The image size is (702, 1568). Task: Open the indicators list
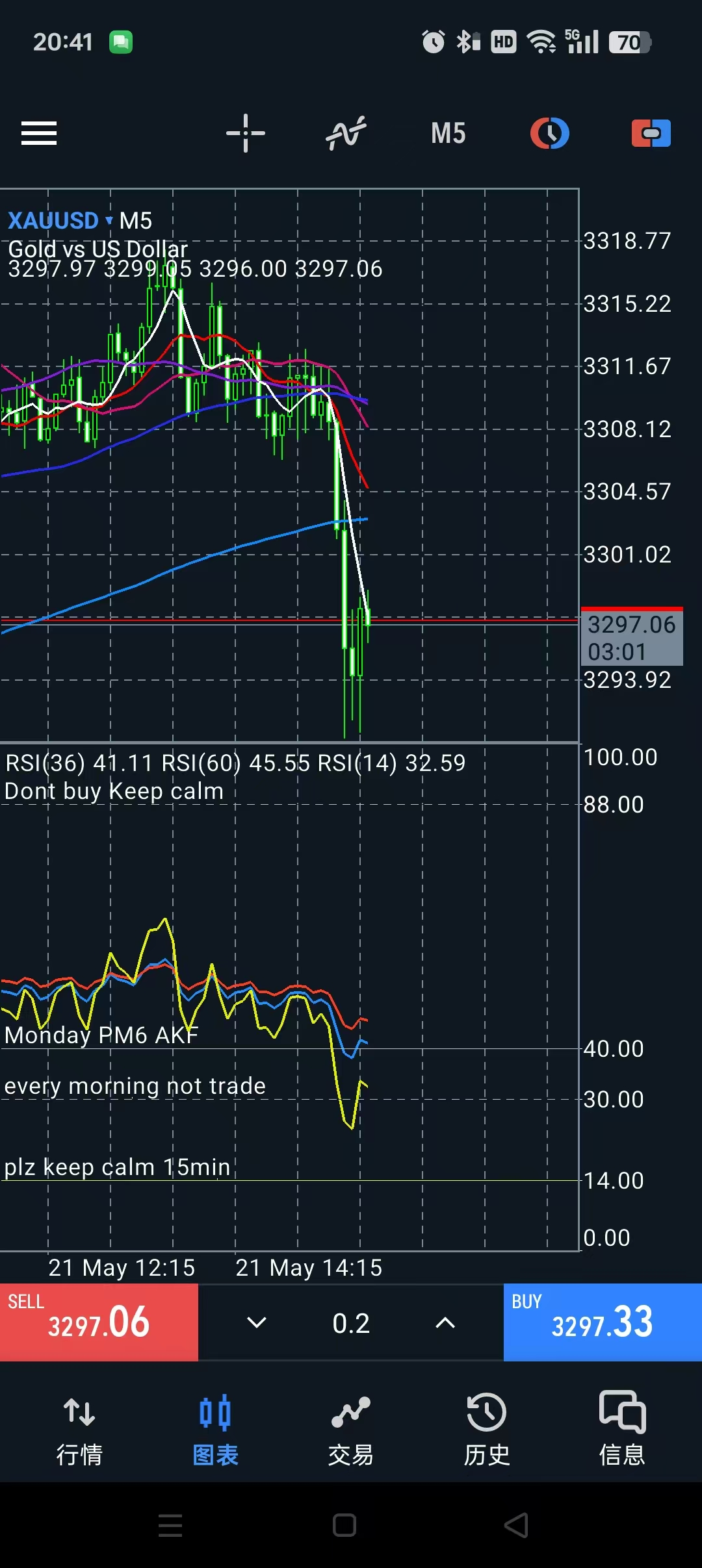(x=346, y=133)
